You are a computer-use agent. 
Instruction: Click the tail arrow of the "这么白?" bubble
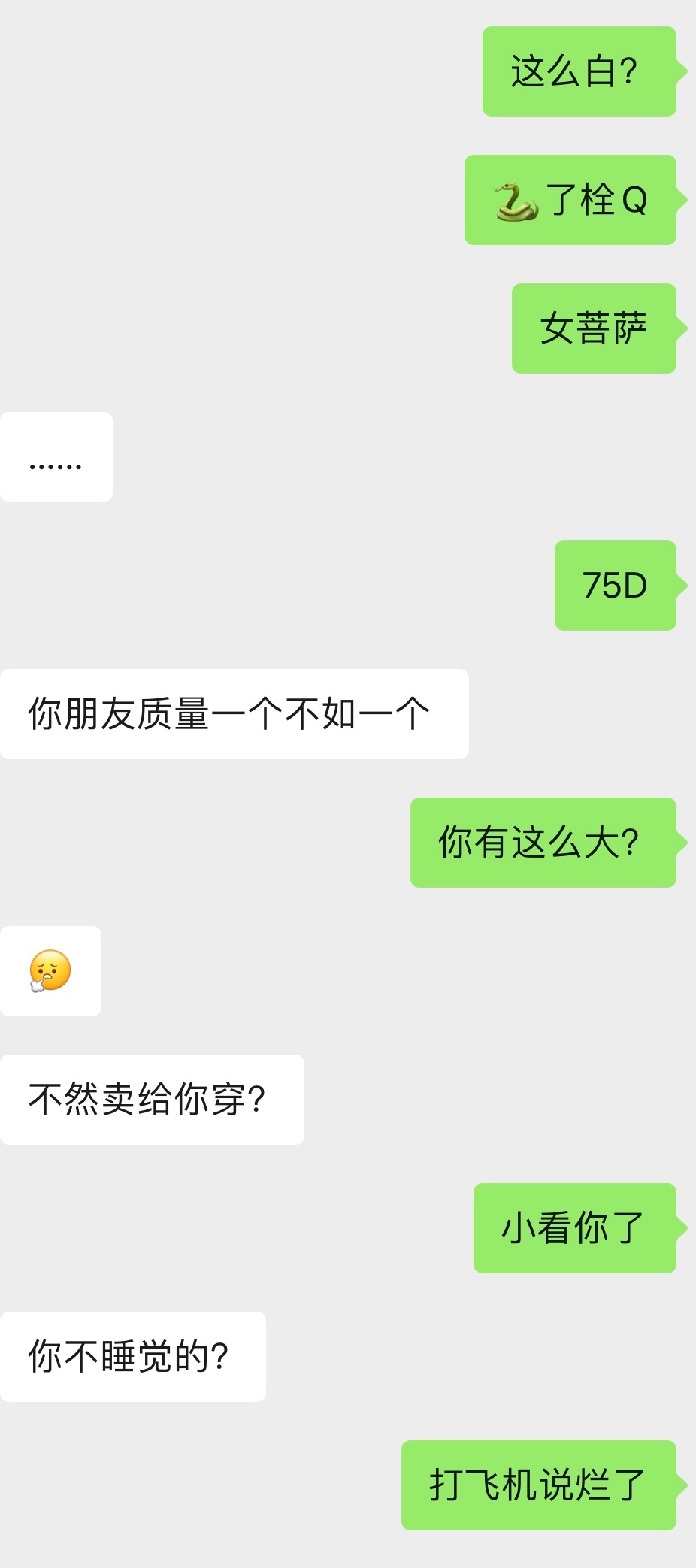point(682,71)
